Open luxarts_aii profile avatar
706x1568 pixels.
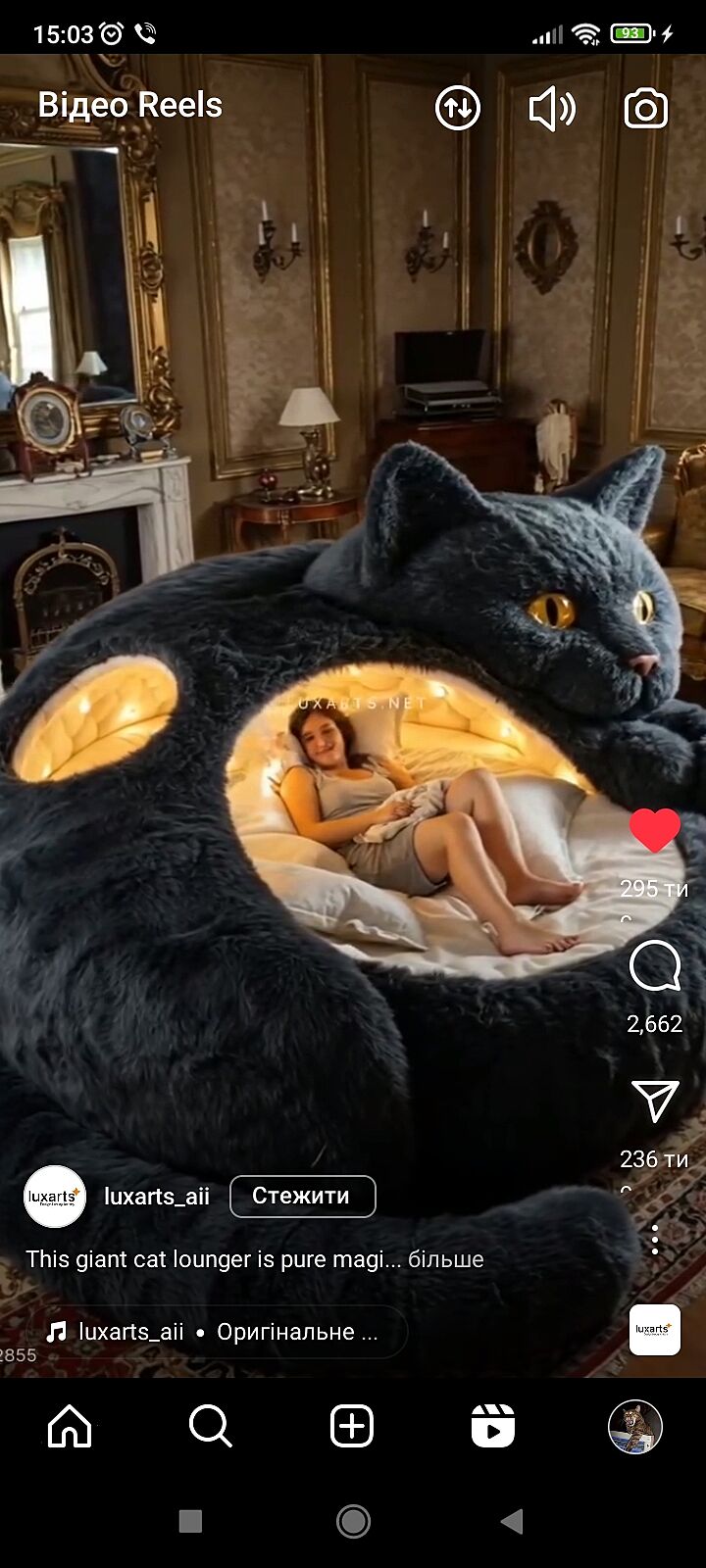click(x=55, y=1196)
